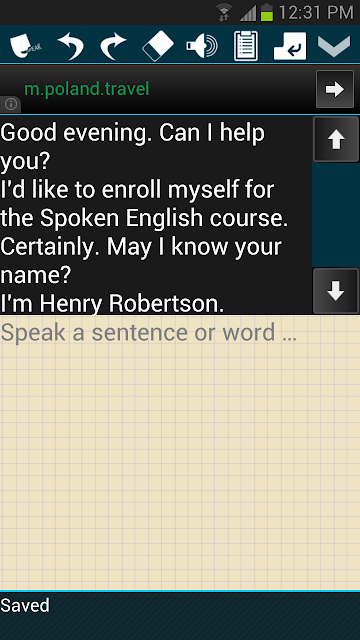Tap the enter/new line icon
360x640 pixels.
coord(290,46)
